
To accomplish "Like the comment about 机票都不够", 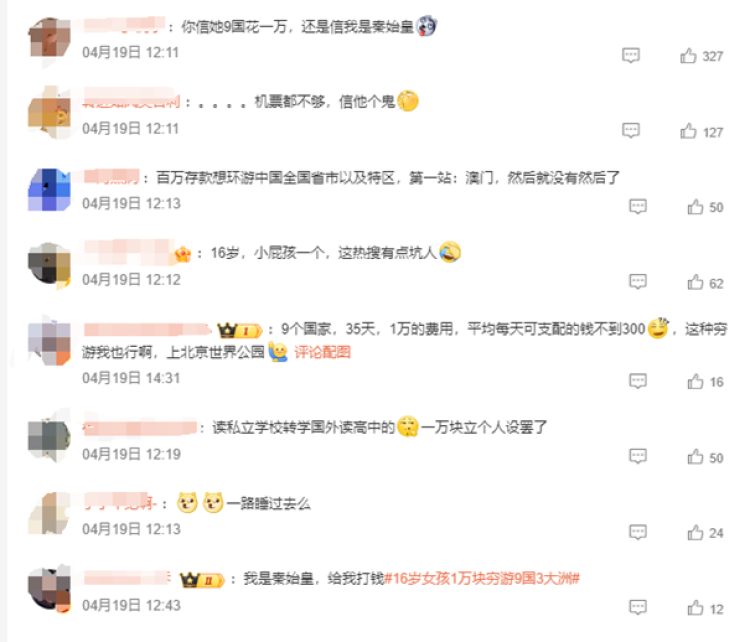I will (x=689, y=131).
